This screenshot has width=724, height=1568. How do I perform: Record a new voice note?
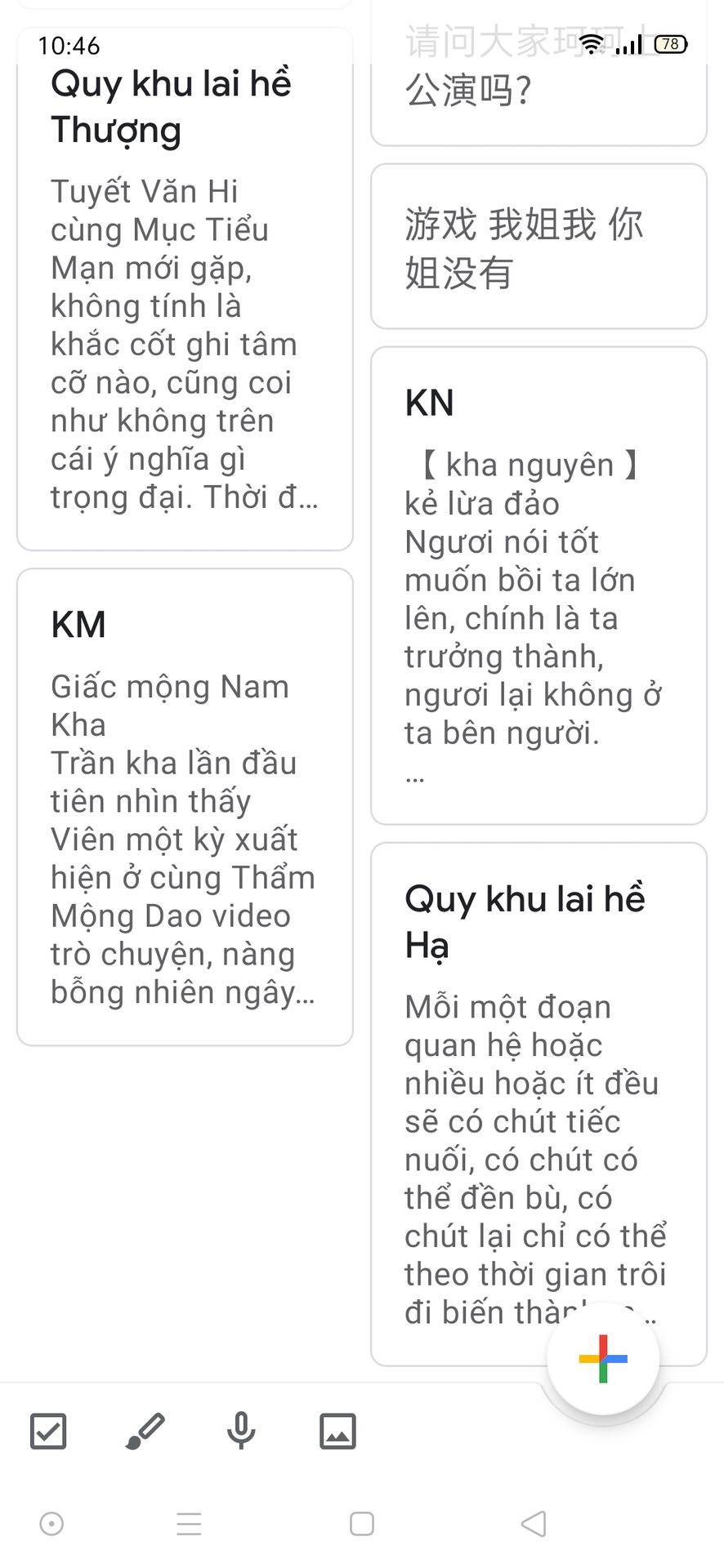pyautogui.click(x=241, y=1431)
